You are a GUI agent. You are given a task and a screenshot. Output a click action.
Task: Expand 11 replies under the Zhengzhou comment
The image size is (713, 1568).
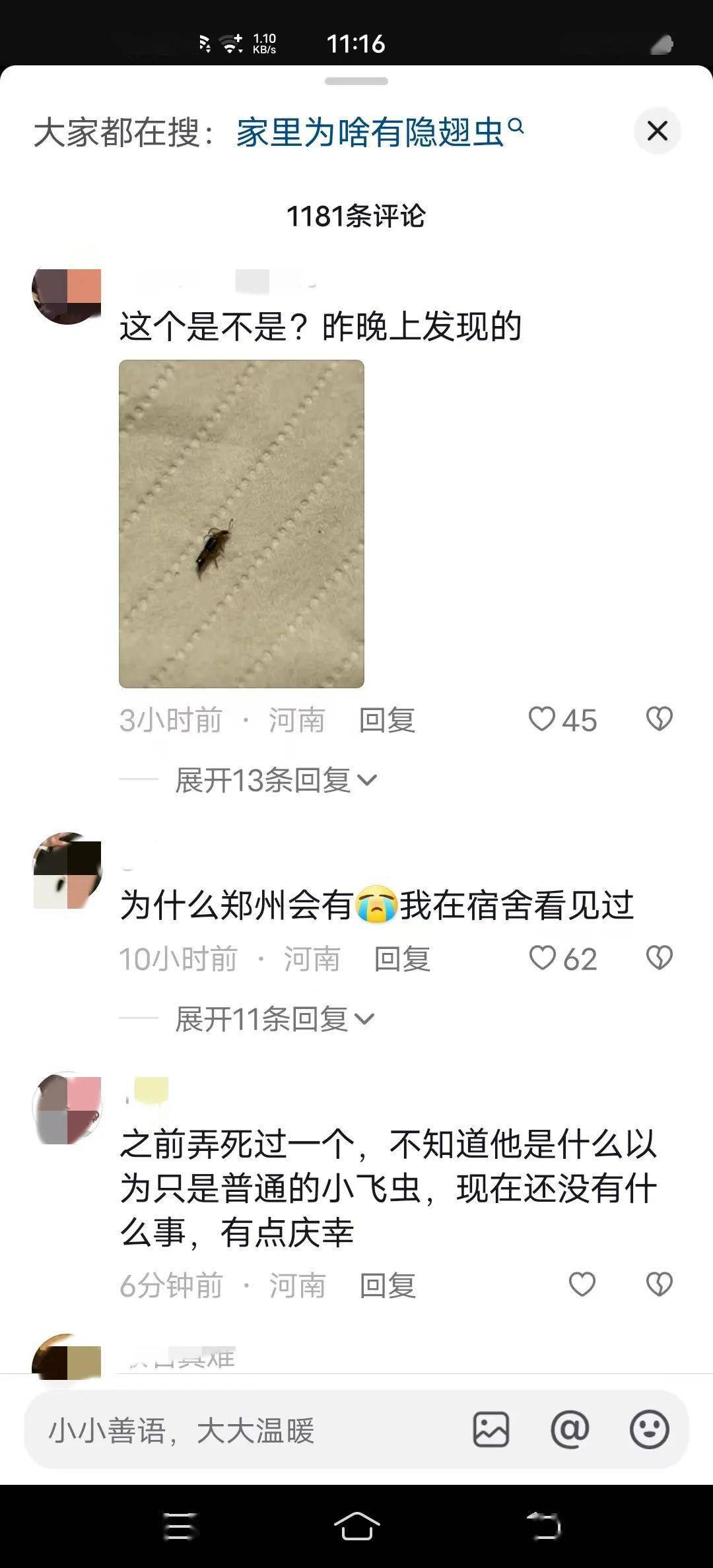point(274,1020)
